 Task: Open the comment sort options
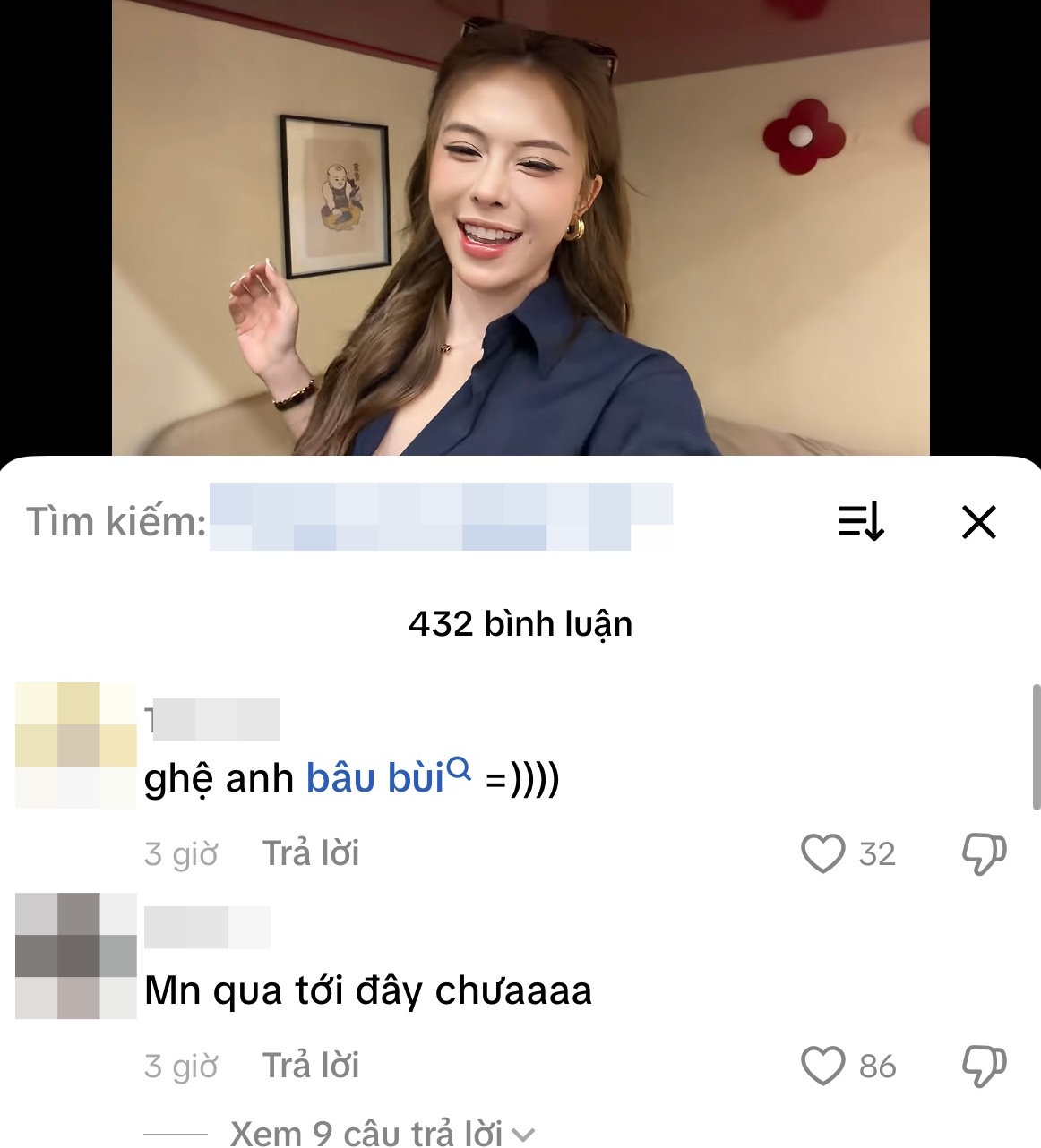[x=860, y=521]
